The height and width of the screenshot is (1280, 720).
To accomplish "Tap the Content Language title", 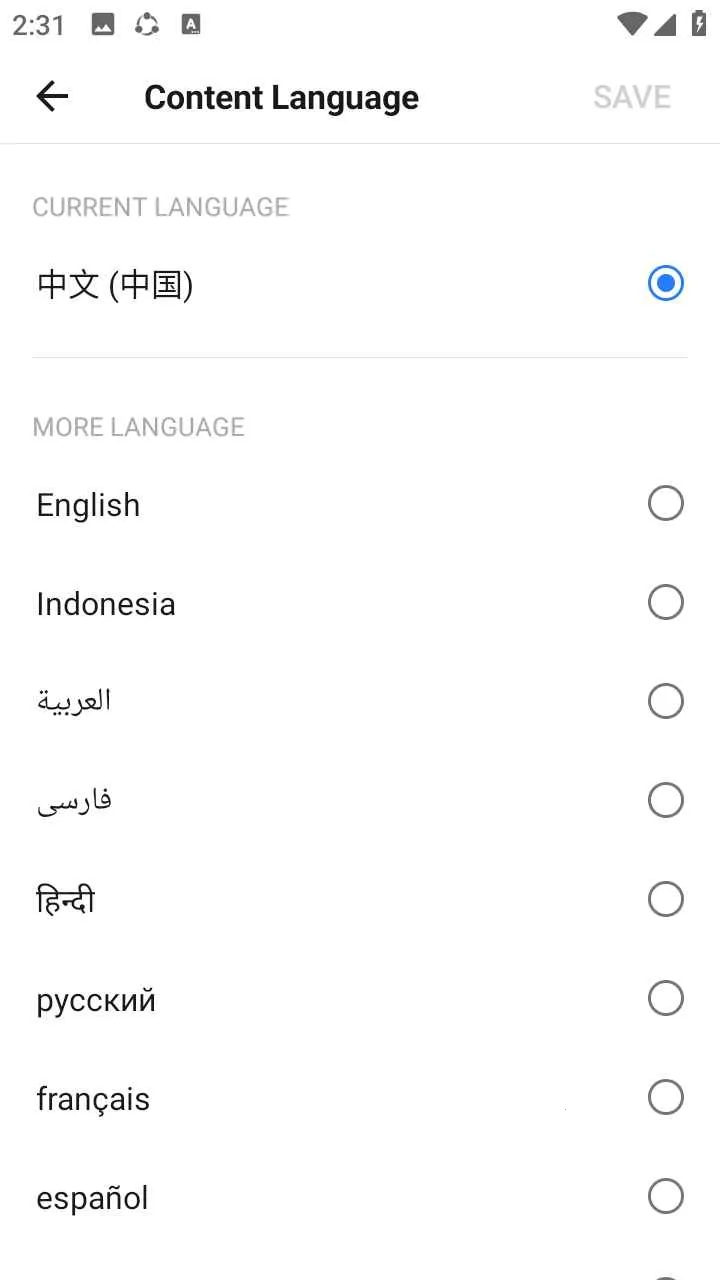I will coord(281,96).
